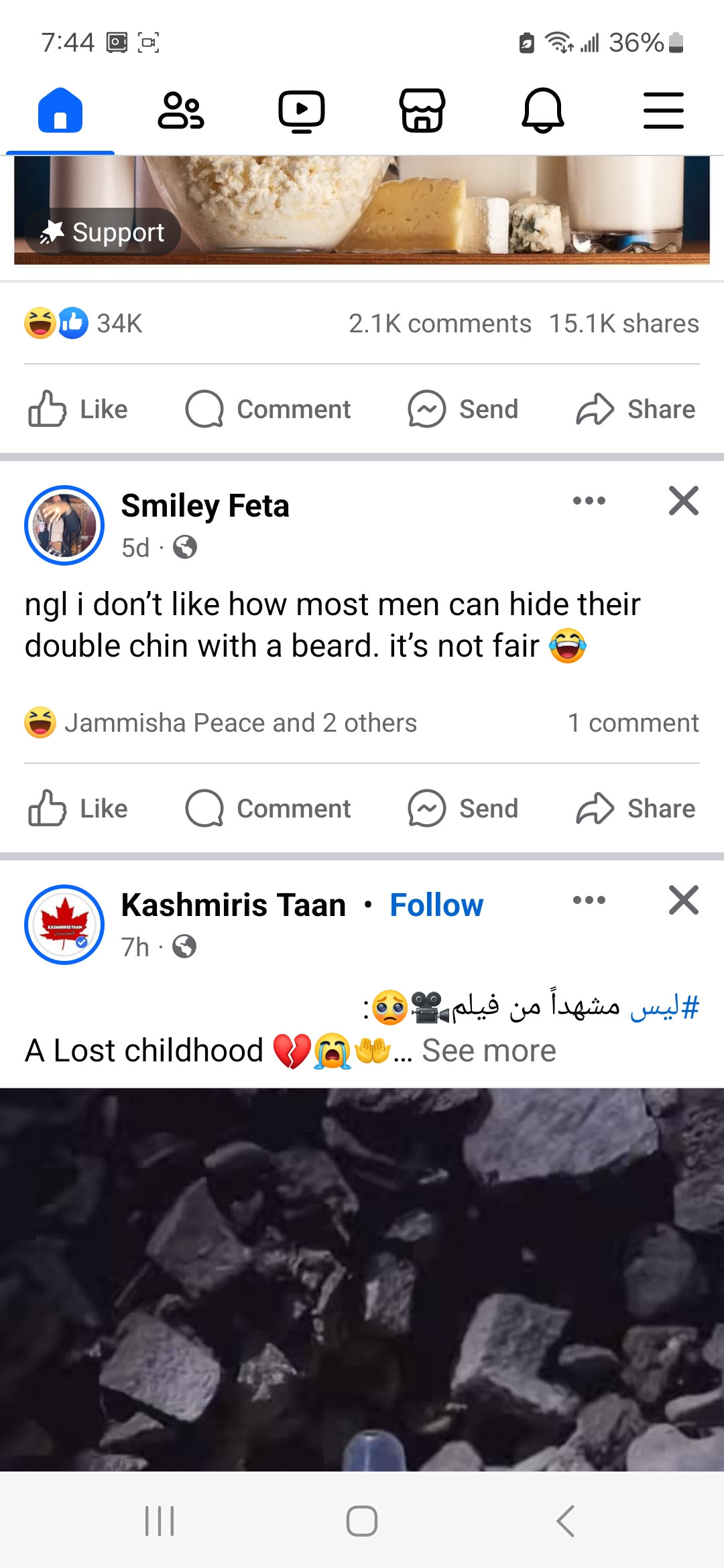The height and width of the screenshot is (1568, 724).
Task: Open Facebook Watch videos
Action: coord(301,111)
